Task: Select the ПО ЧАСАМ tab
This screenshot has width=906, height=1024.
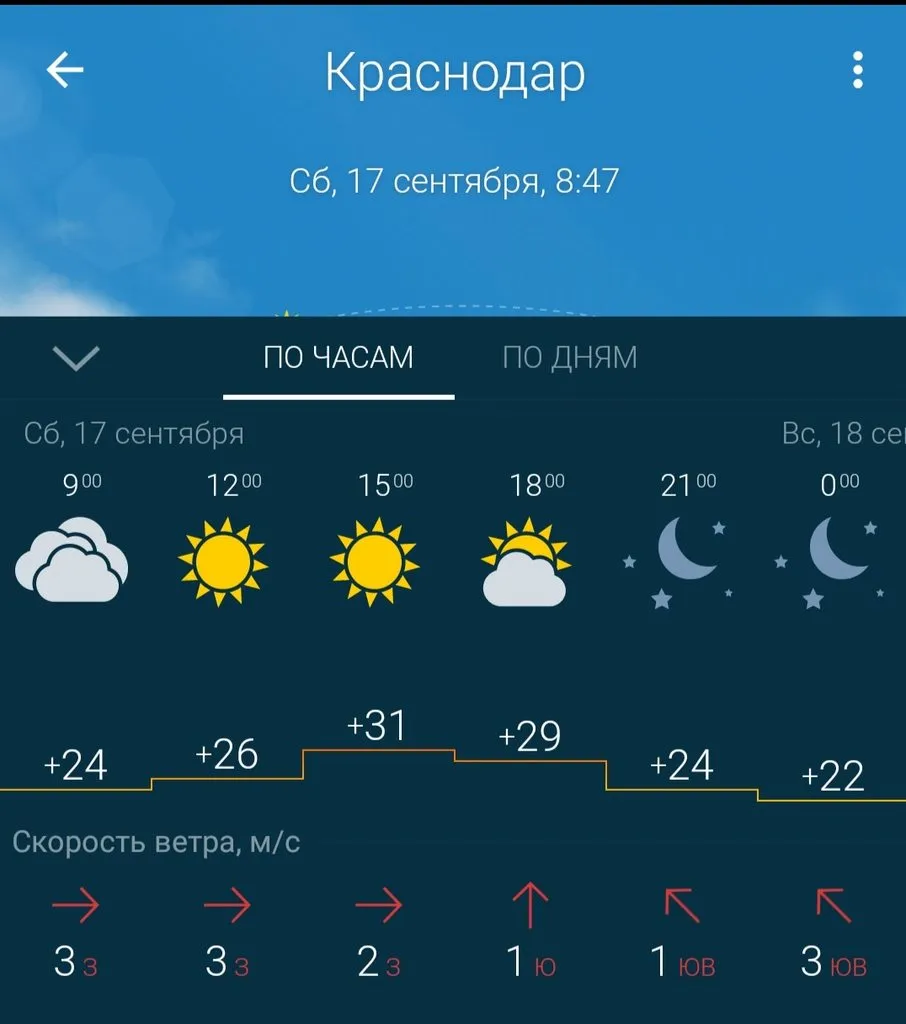Action: pyautogui.click(x=337, y=357)
